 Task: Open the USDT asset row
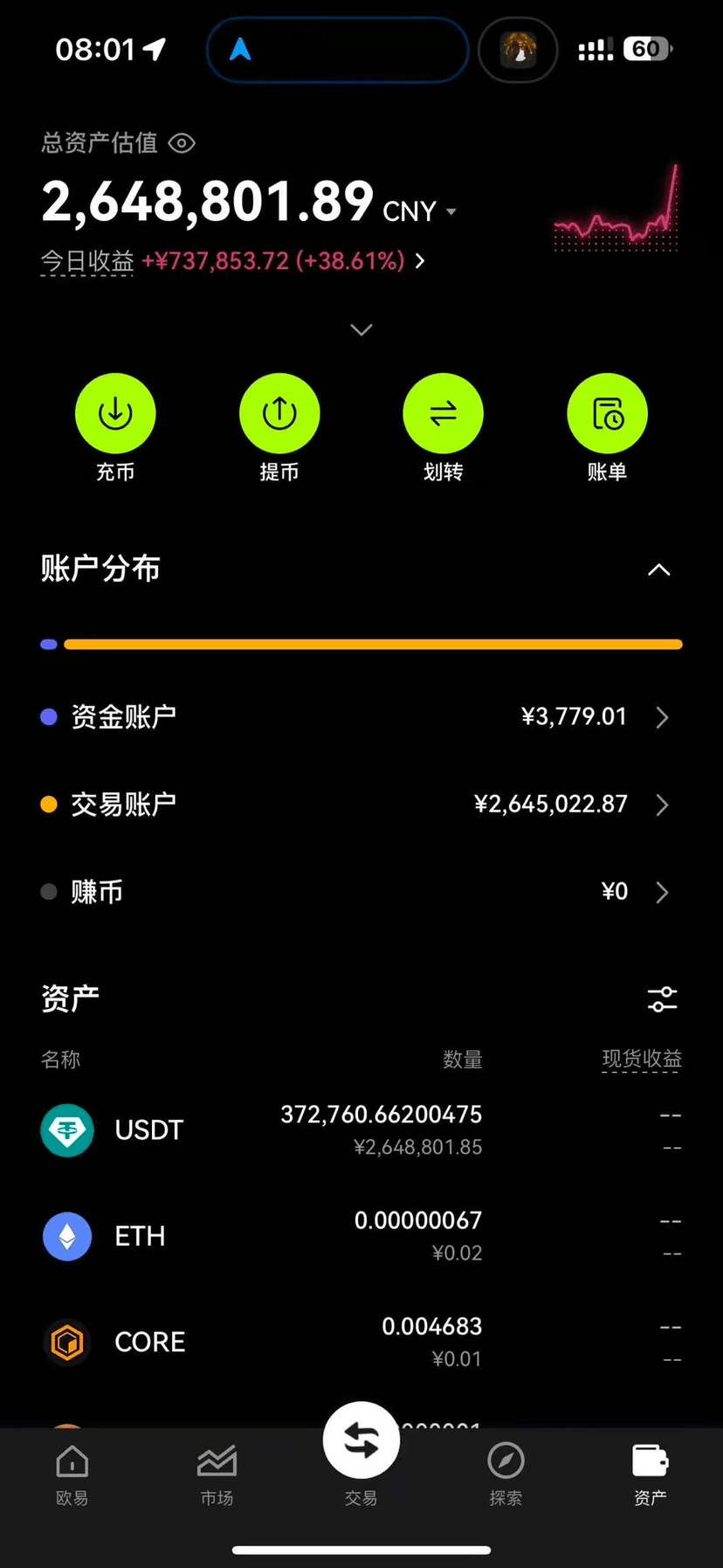(x=361, y=1130)
